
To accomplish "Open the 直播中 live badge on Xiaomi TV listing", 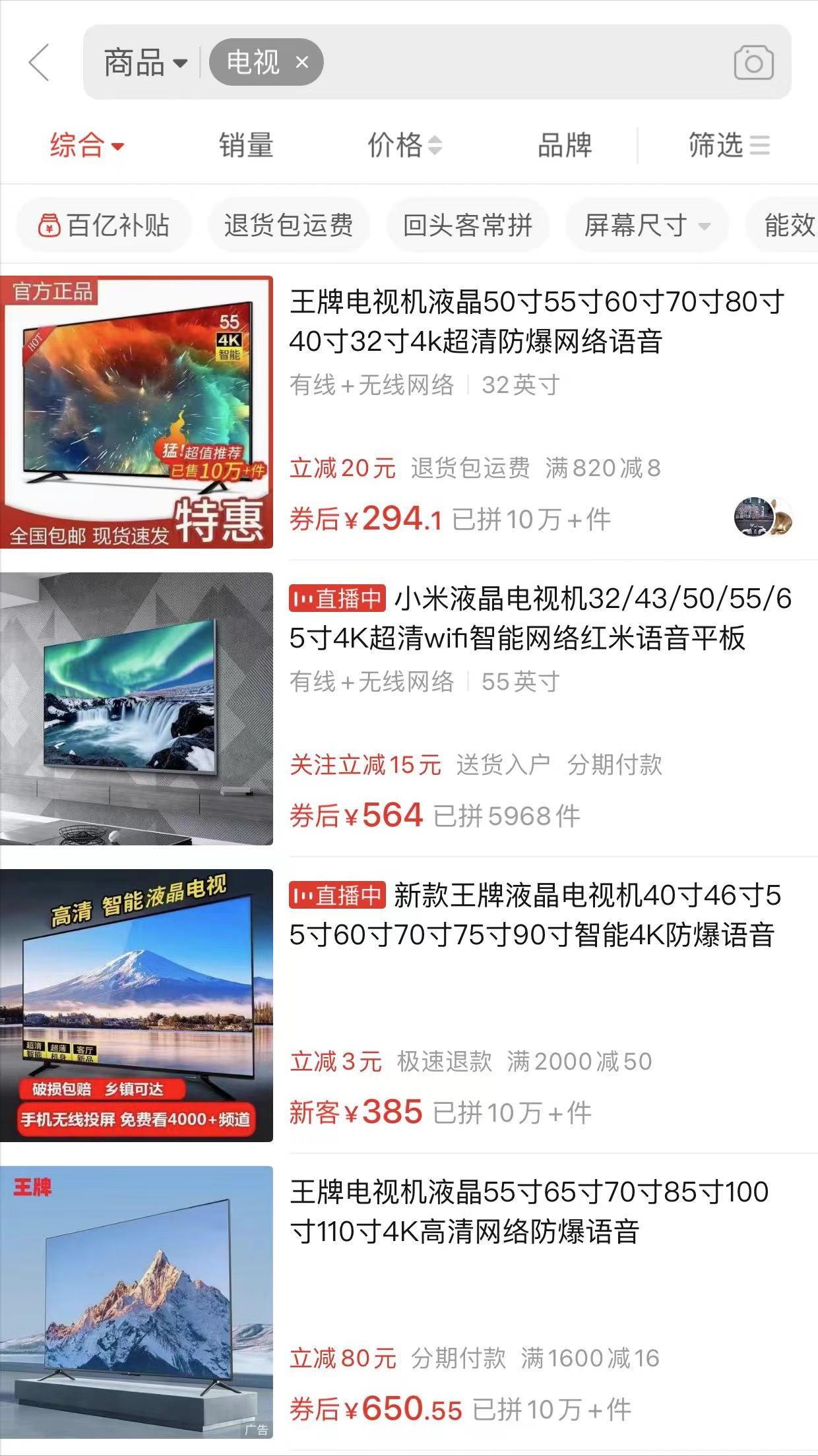I will [x=337, y=599].
